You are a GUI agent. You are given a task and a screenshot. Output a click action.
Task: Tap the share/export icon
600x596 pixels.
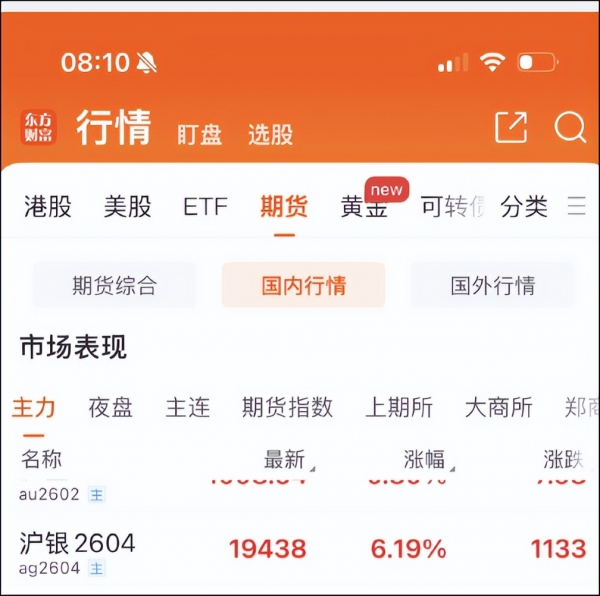(x=511, y=128)
